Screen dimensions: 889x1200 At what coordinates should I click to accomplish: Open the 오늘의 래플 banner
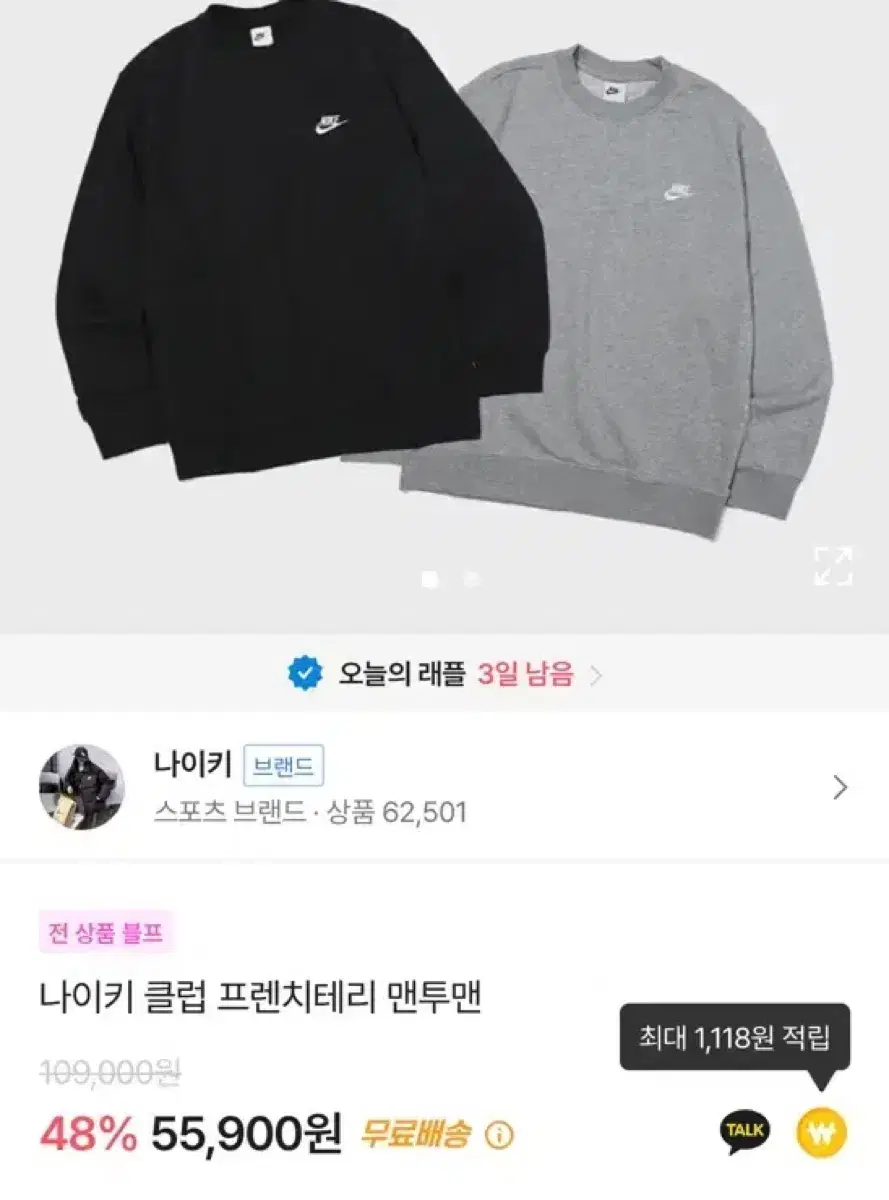[x=444, y=675]
